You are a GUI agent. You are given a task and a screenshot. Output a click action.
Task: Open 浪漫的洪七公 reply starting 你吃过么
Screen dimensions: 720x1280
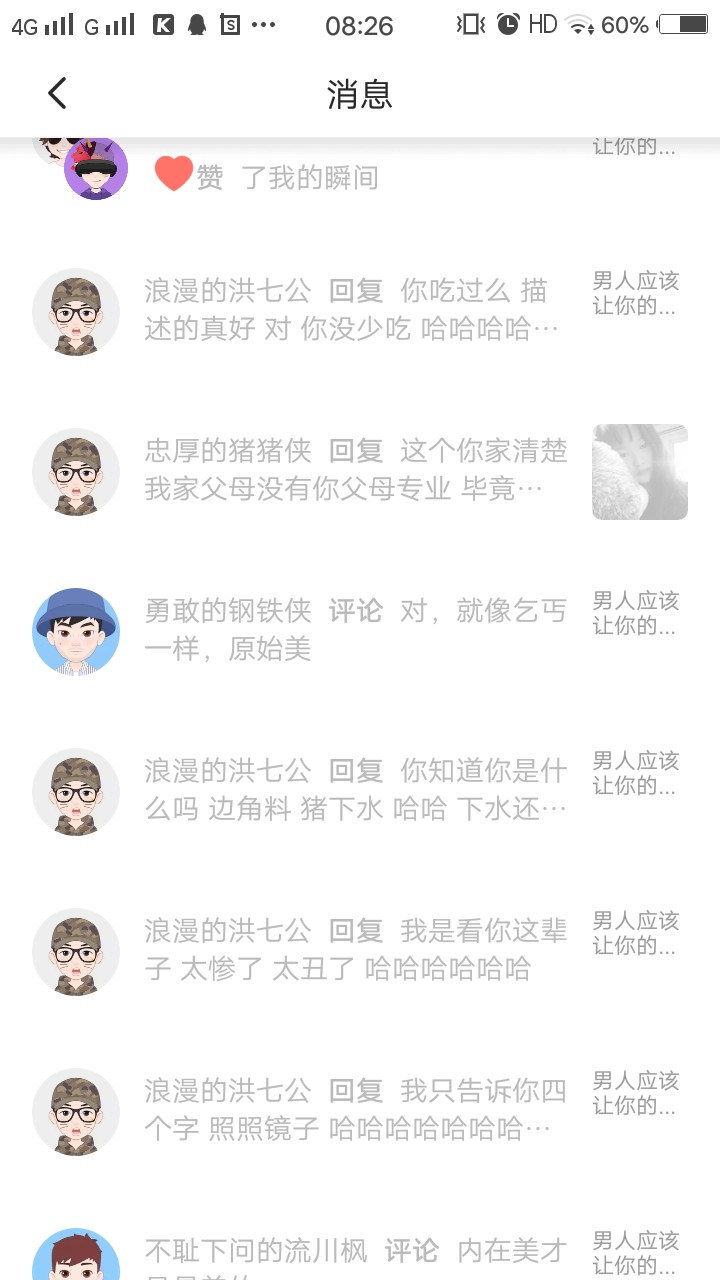pos(360,311)
